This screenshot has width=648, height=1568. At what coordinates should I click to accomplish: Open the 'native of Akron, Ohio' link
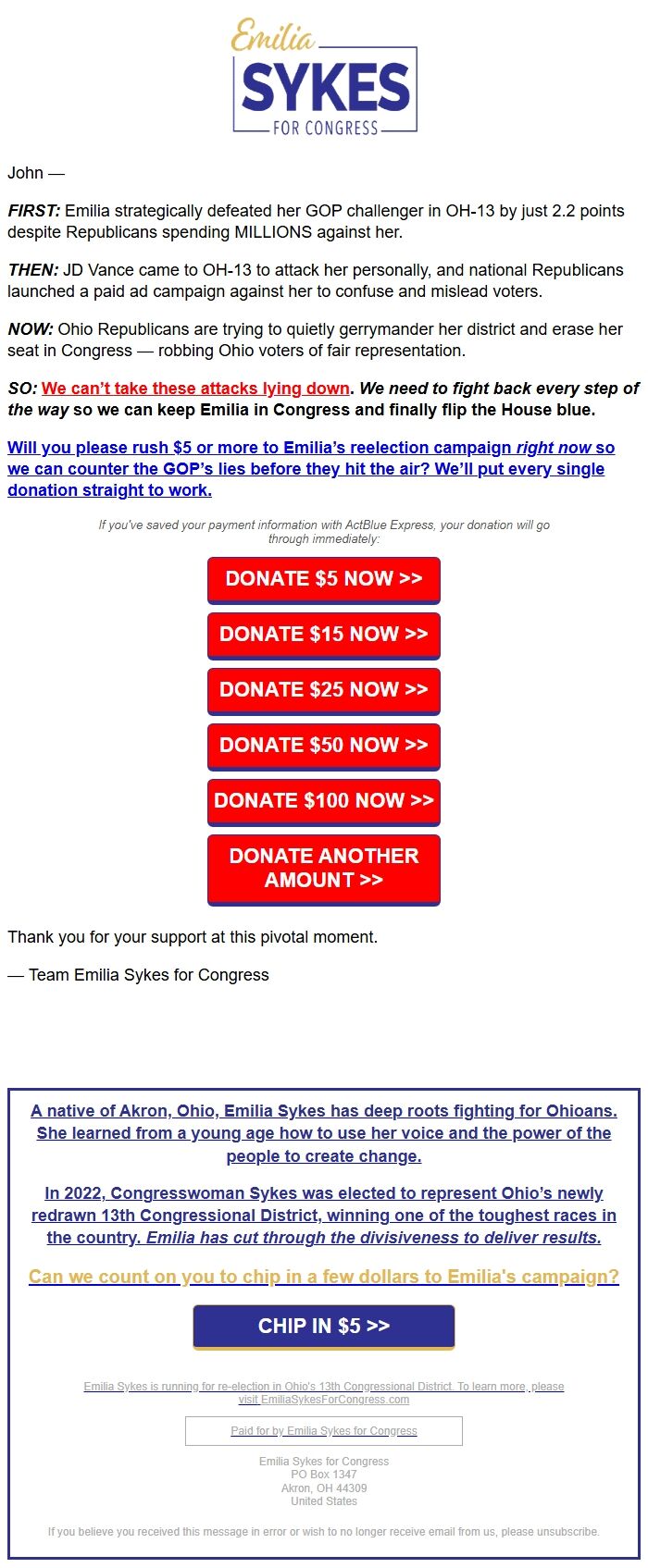324,1133
